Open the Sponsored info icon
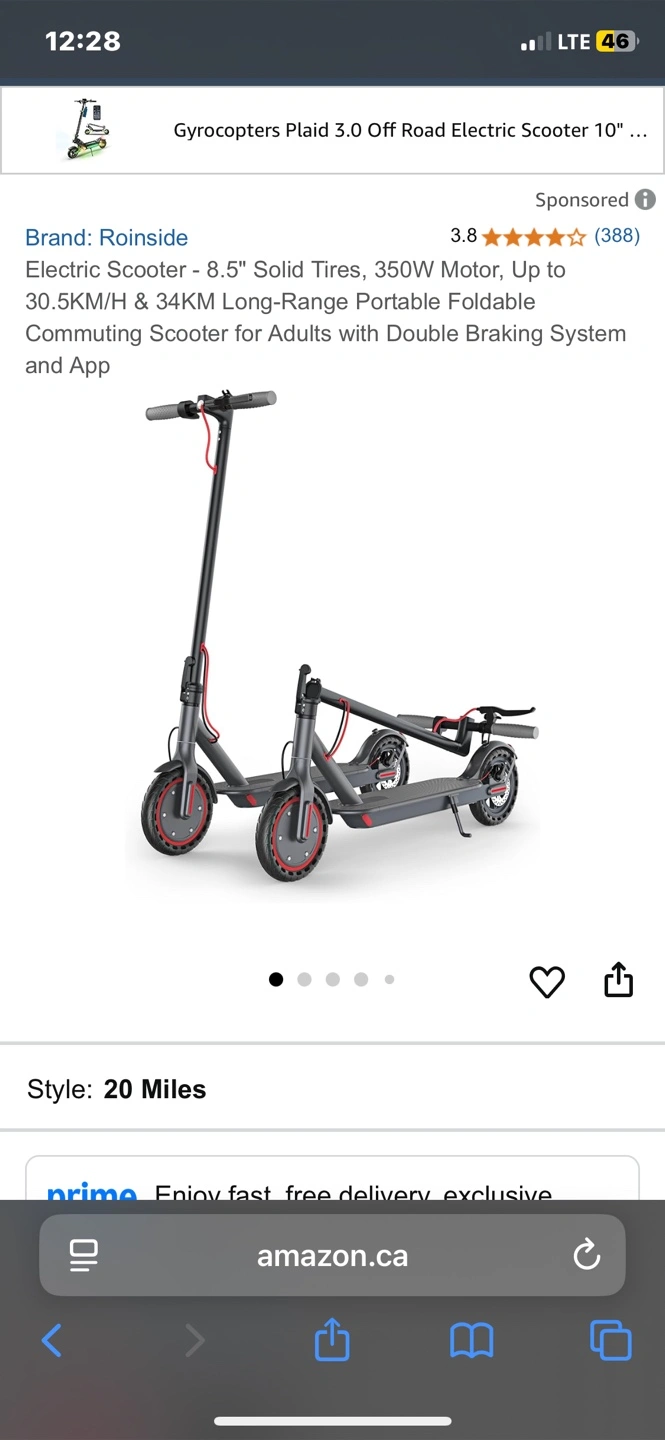Image resolution: width=665 pixels, height=1440 pixels. point(646,199)
